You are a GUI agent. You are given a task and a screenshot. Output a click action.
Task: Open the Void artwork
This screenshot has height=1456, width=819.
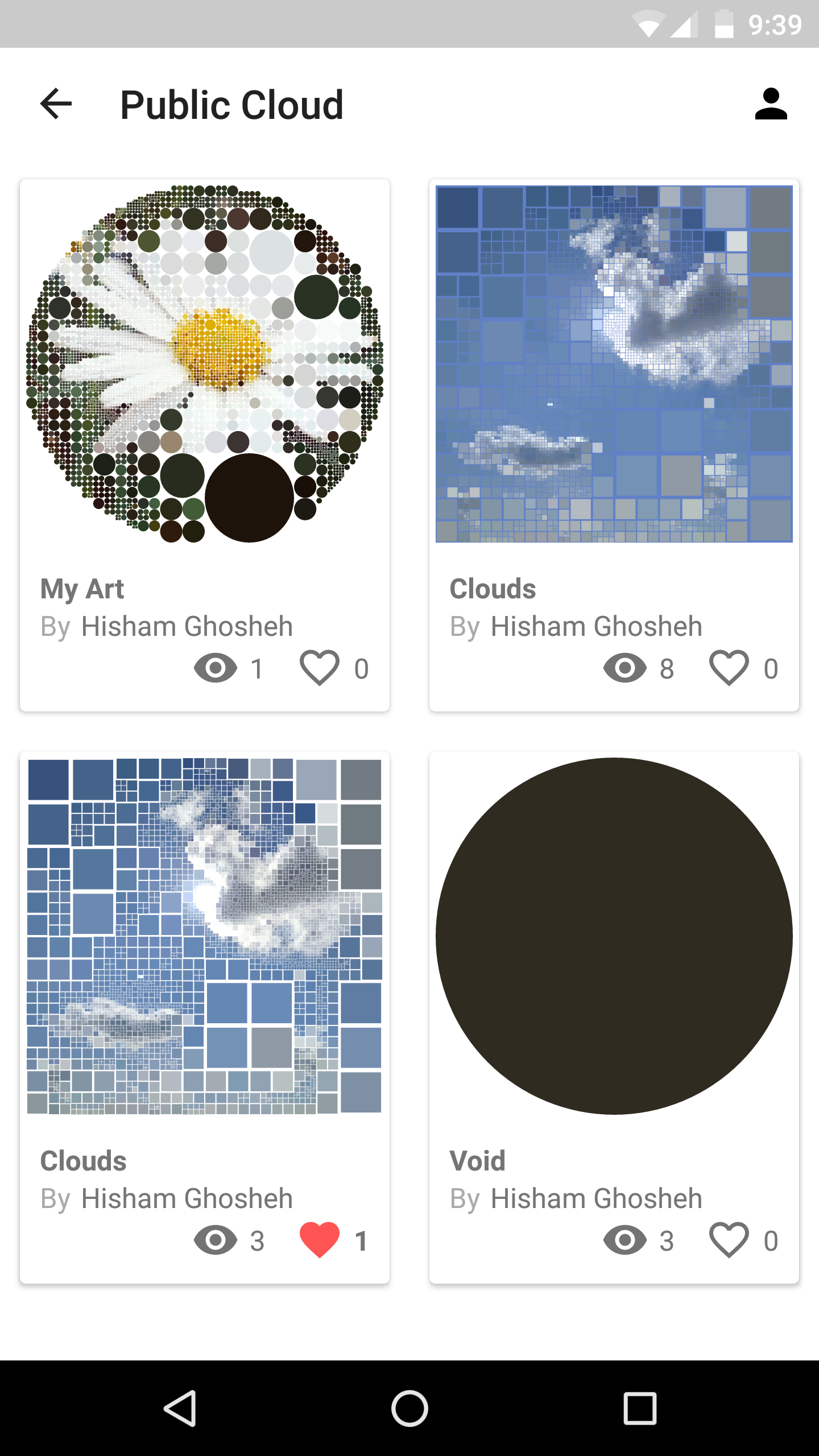click(614, 936)
